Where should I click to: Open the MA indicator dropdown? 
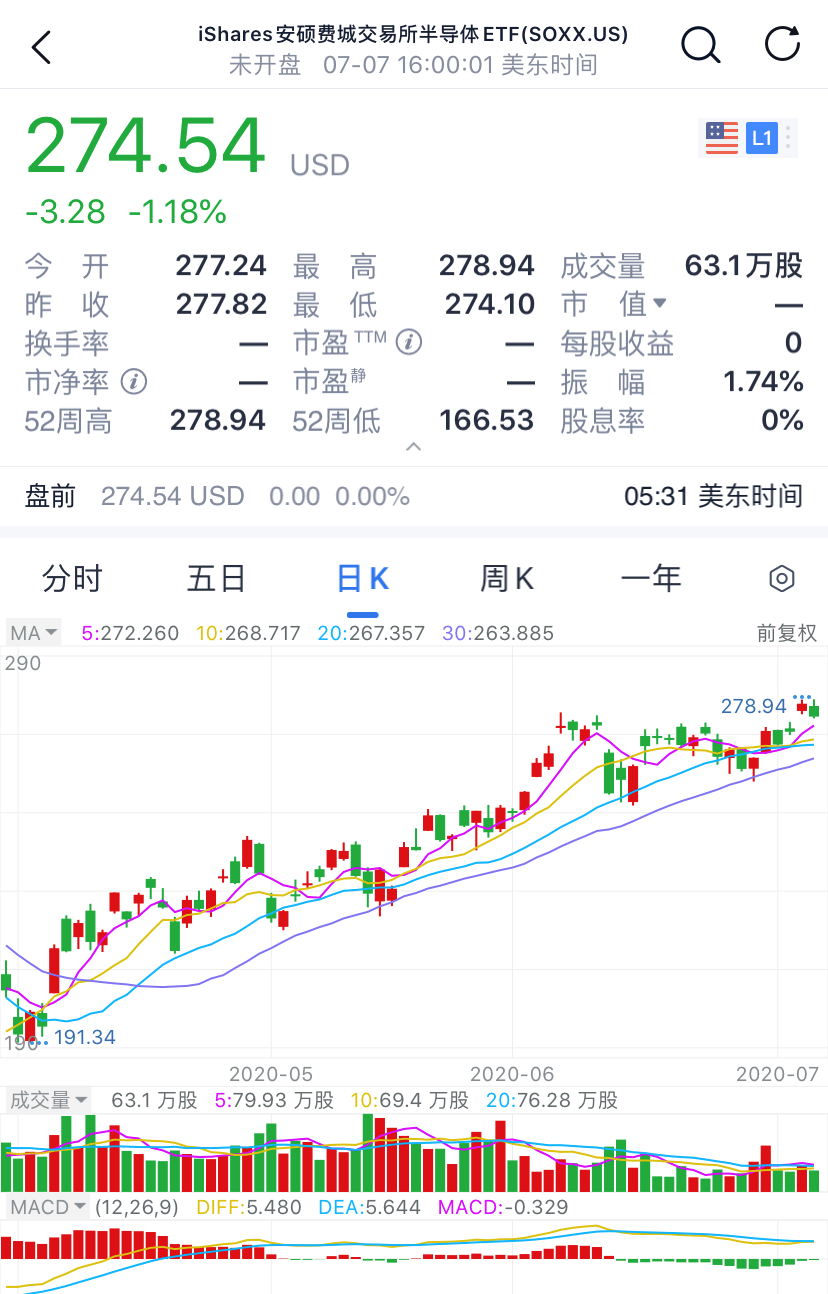(34, 633)
